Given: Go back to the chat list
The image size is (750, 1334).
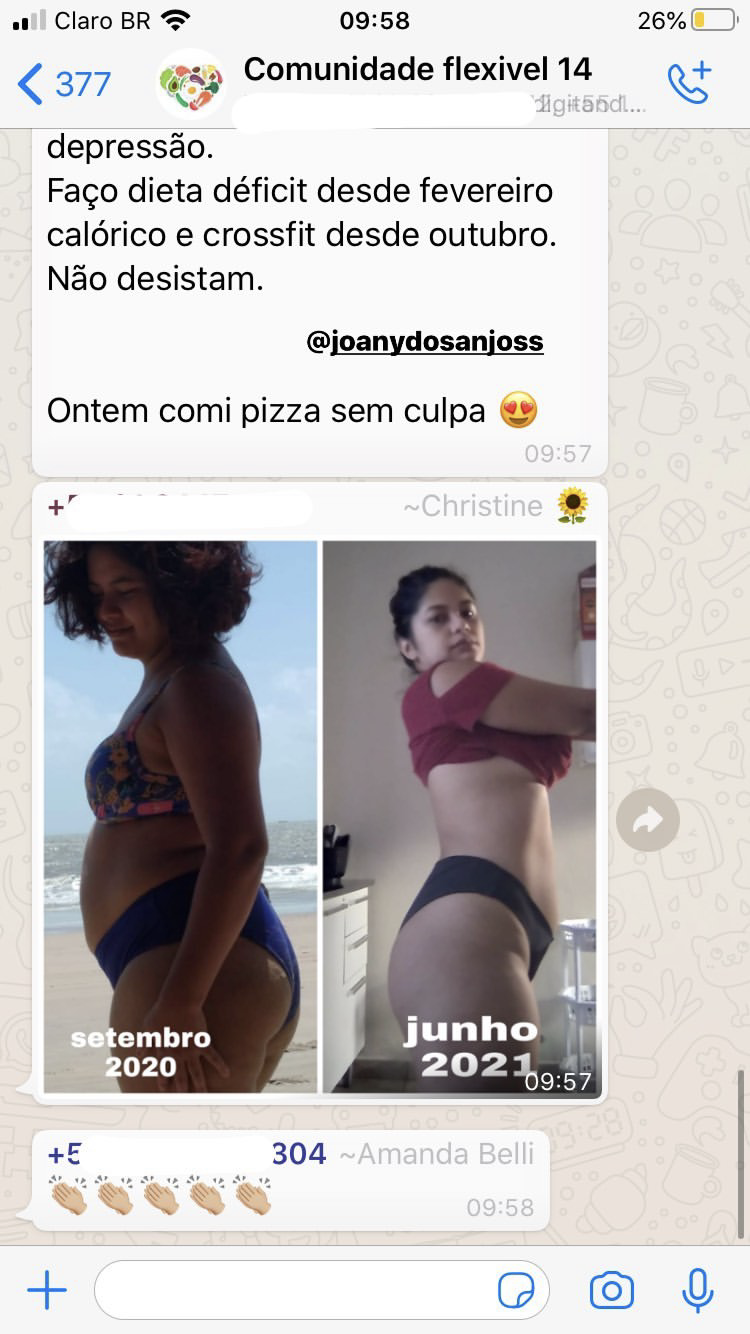Looking at the screenshot, I should 64,84.
